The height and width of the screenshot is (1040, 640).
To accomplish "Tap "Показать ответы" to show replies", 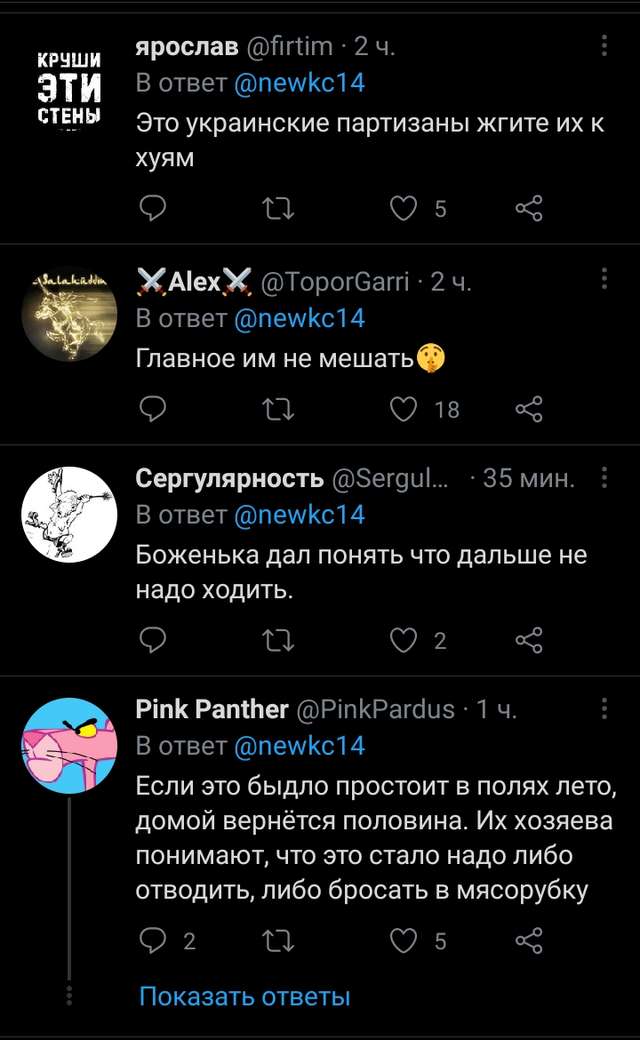I will click(x=245, y=996).
